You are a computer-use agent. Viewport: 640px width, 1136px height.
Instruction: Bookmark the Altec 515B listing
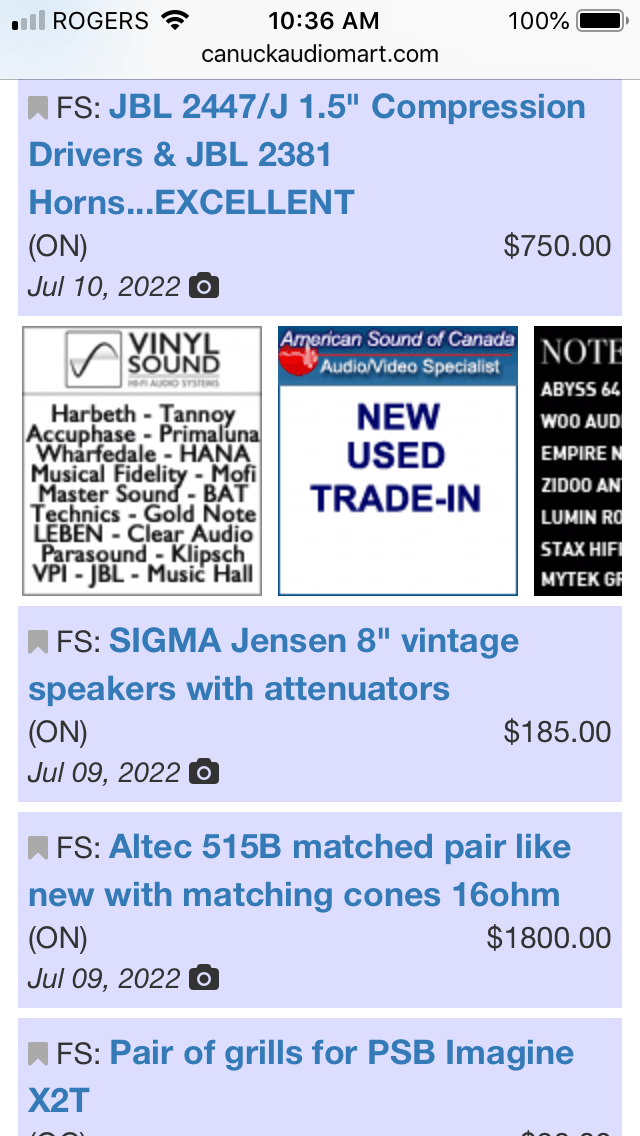click(x=38, y=848)
